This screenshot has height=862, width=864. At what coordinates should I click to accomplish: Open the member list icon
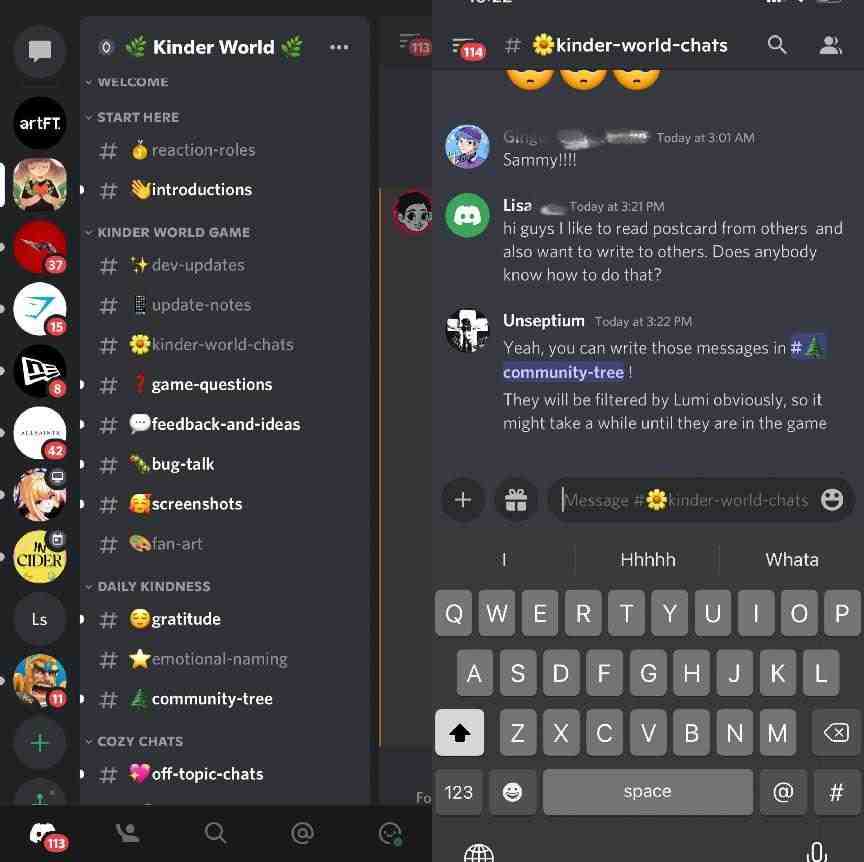pyautogui.click(x=830, y=45)
